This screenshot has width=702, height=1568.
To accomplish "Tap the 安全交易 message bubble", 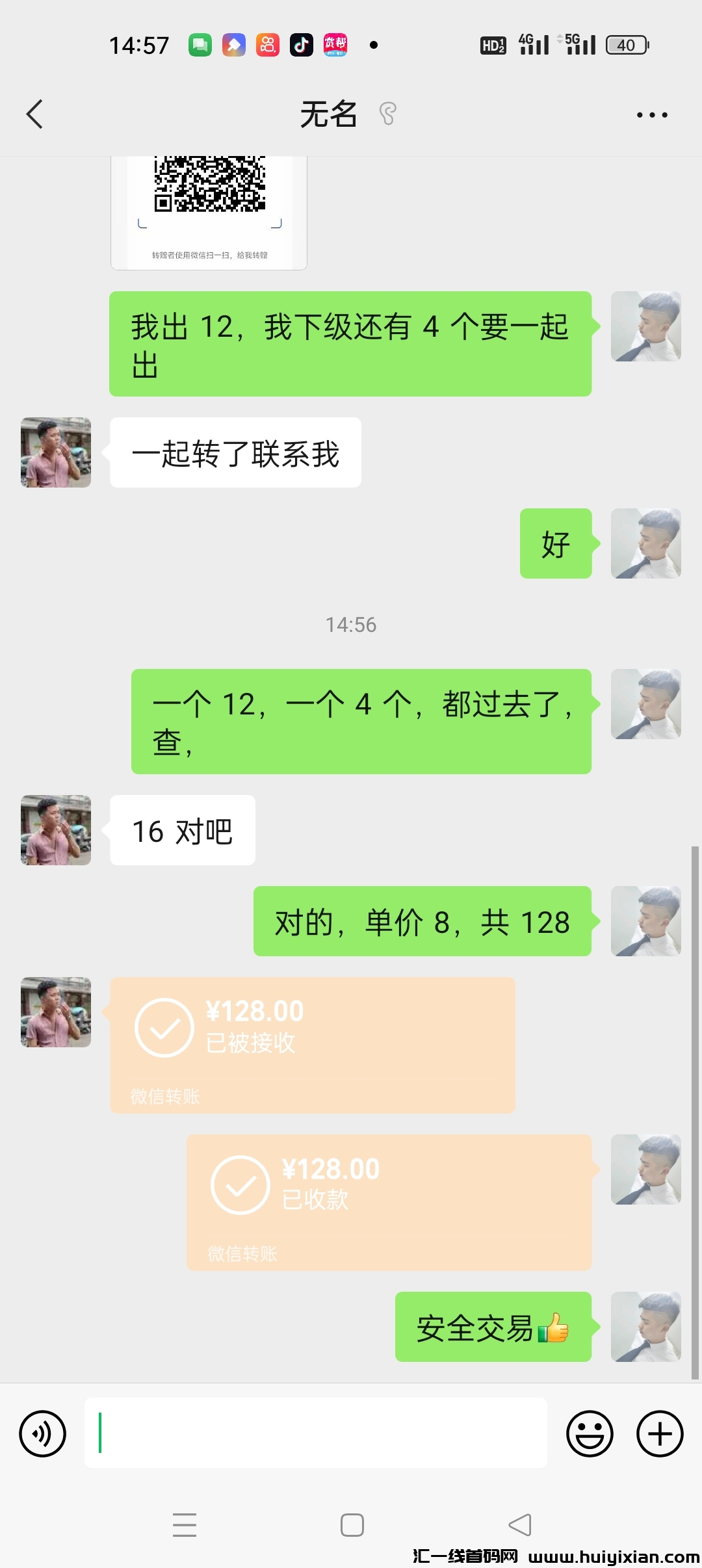I will coord(493,1326).
